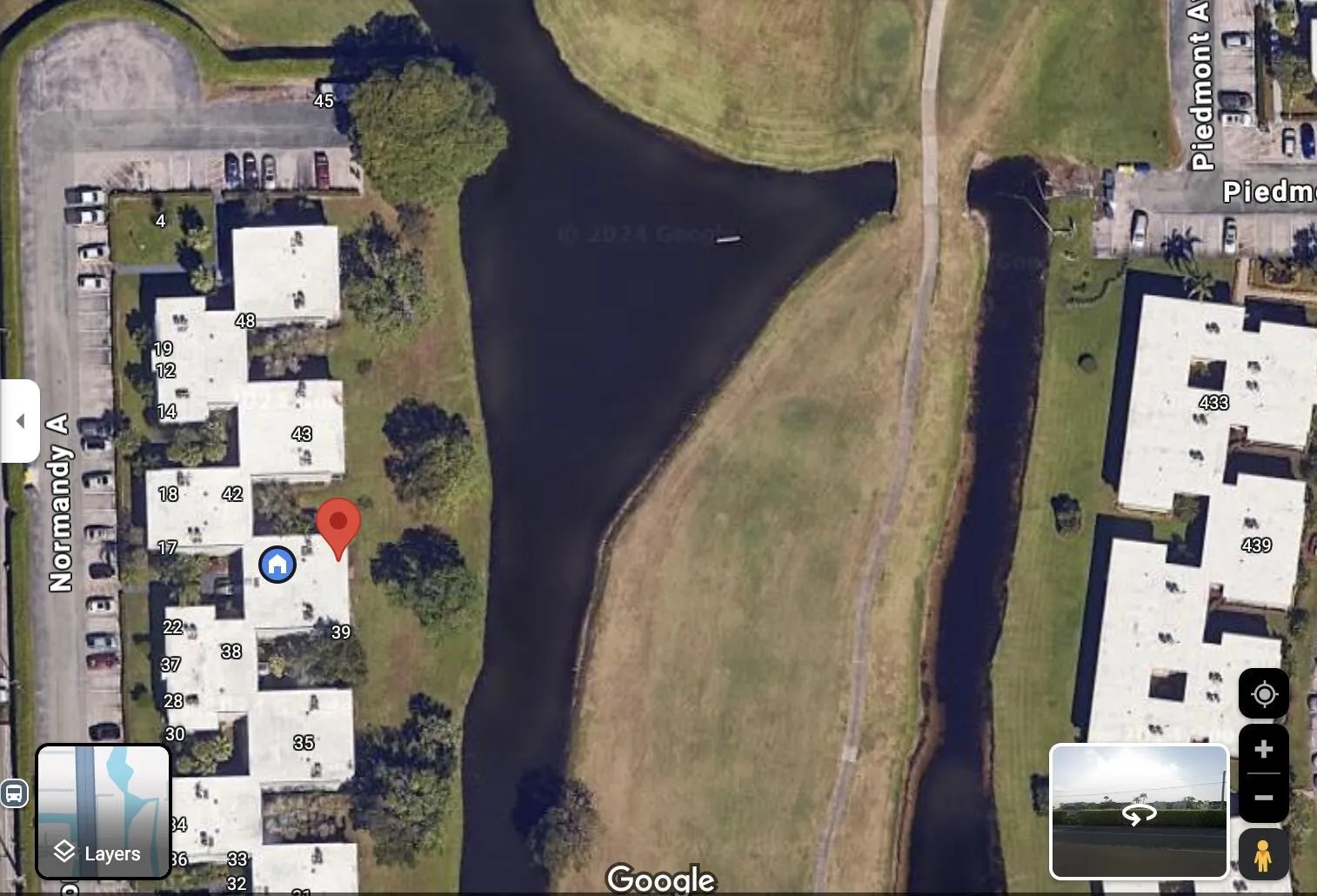The height and width of the screenshot is (896, 1317).
Task: Tap the bus stop icon
Action: [x=14, y=793]
